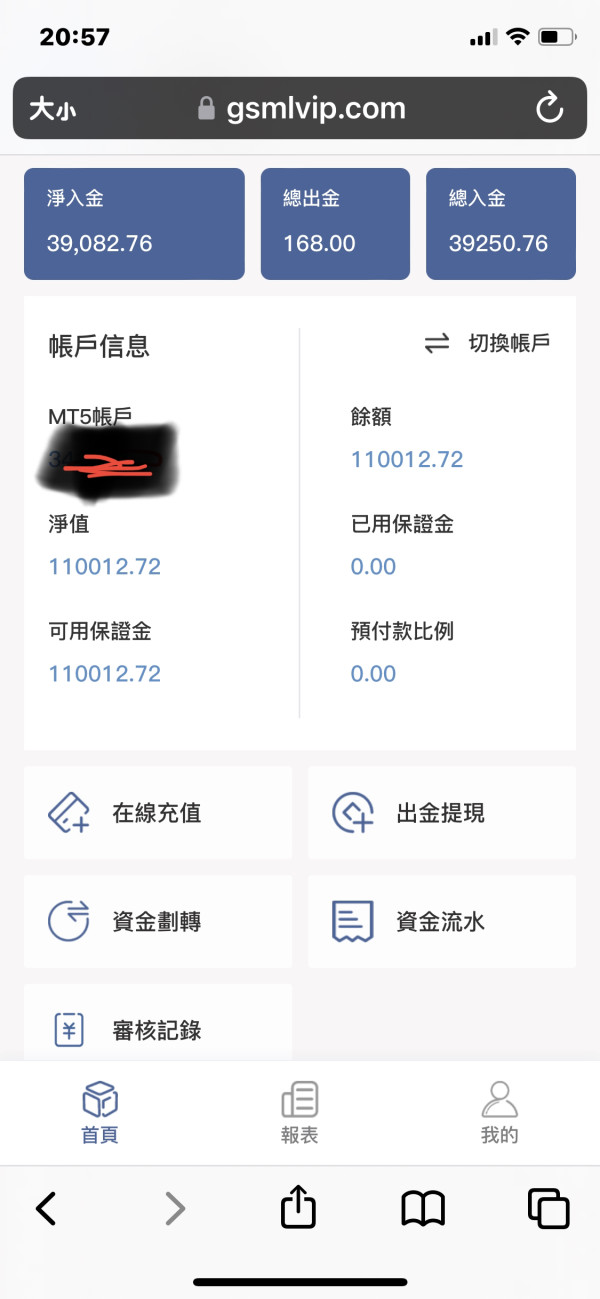Share this page from Safari toolbar
The height and width of the screenshot is (1299, 600).
(x=298, y=1207)
